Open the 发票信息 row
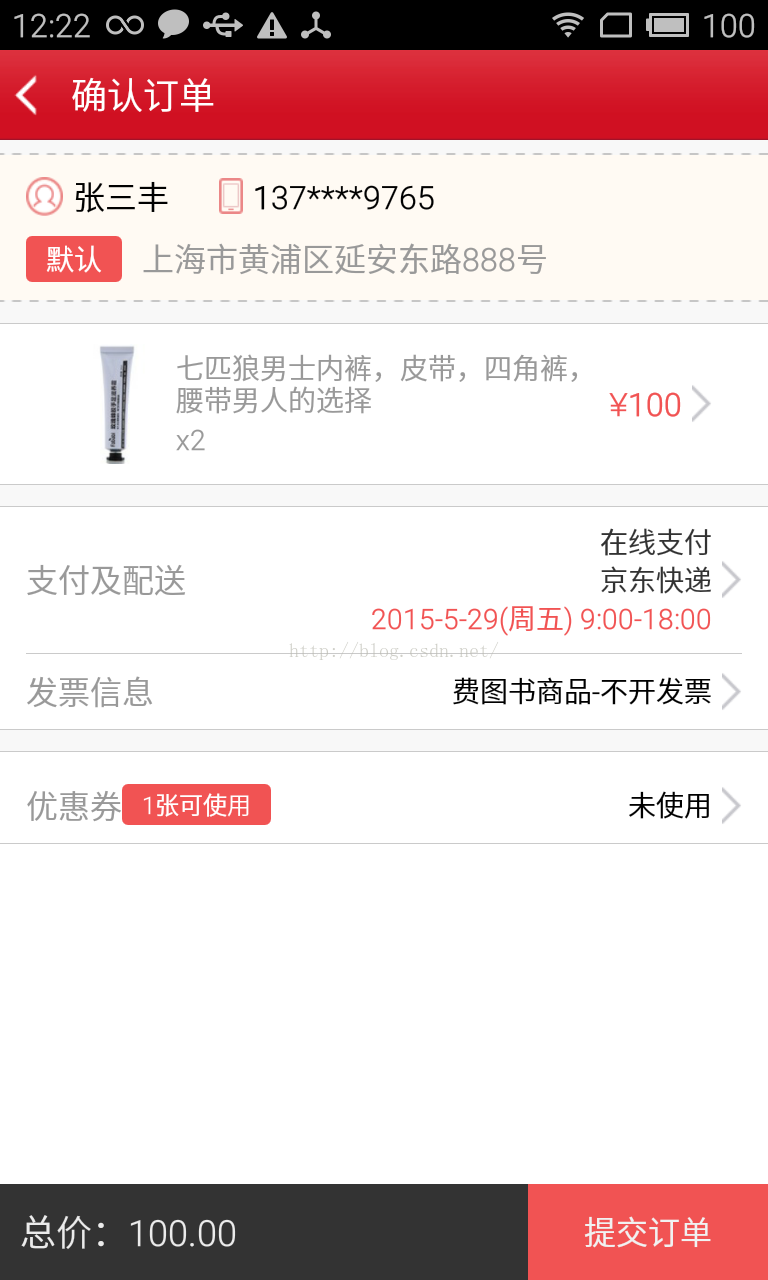Screen dimensions: 768x1280 pos(384,691)
